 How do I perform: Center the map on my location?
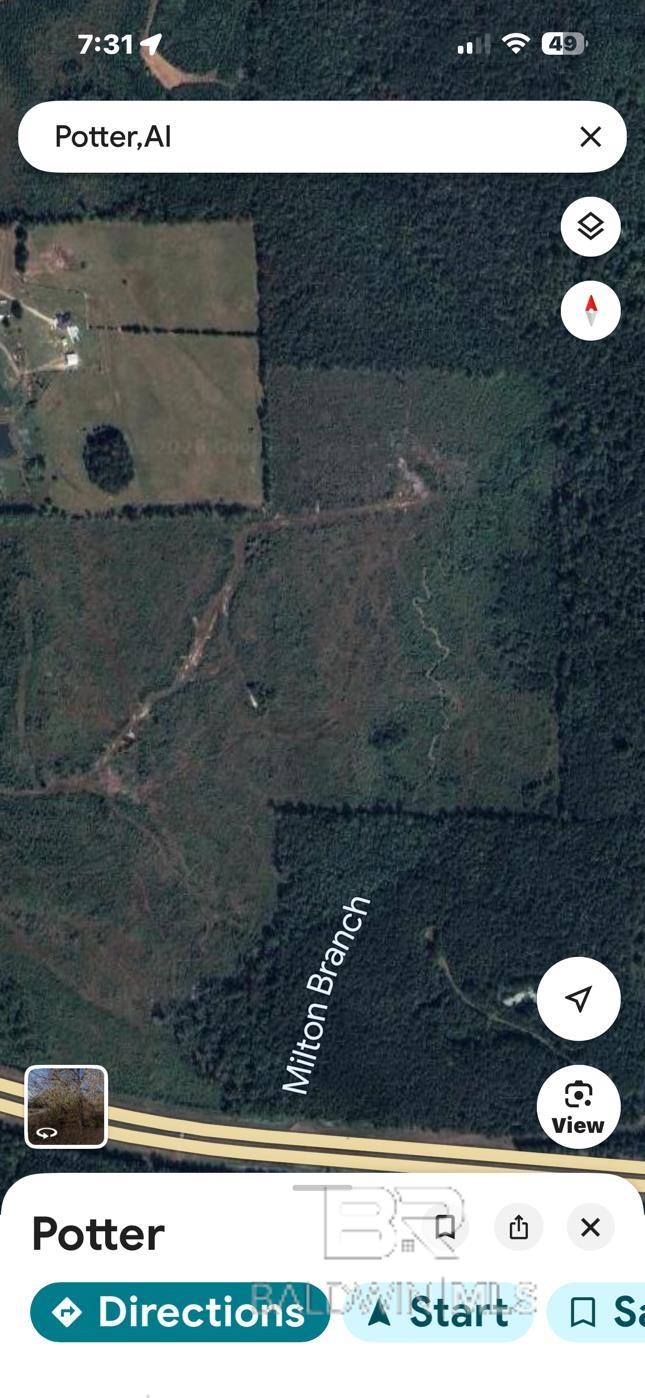coord(578,998)
